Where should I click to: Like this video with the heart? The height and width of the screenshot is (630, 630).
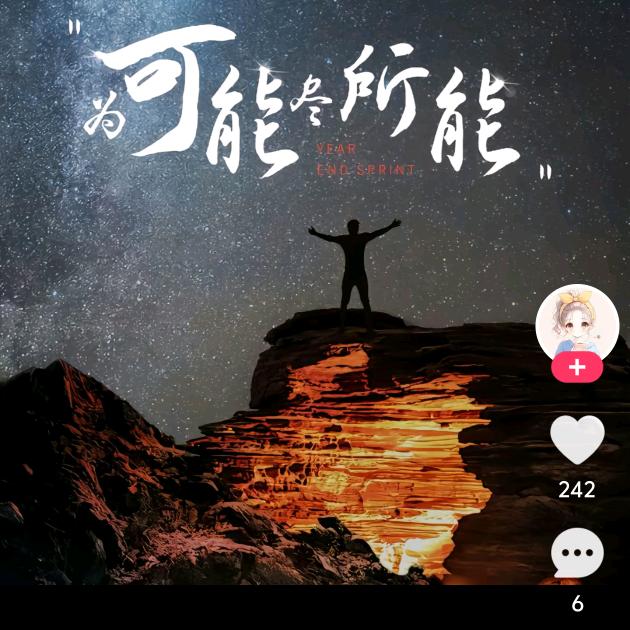[577, 440]
